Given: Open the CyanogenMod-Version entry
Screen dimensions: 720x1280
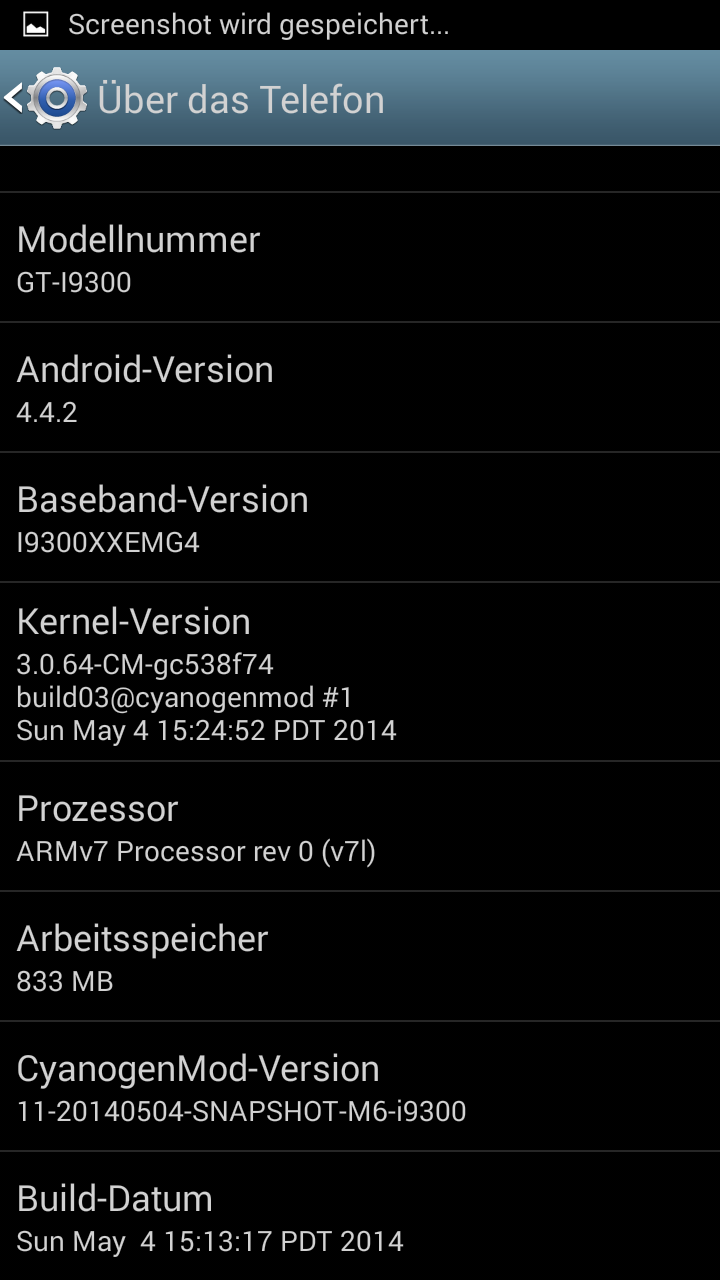Looking at the screenshot, I should [x=360, y=1086].
